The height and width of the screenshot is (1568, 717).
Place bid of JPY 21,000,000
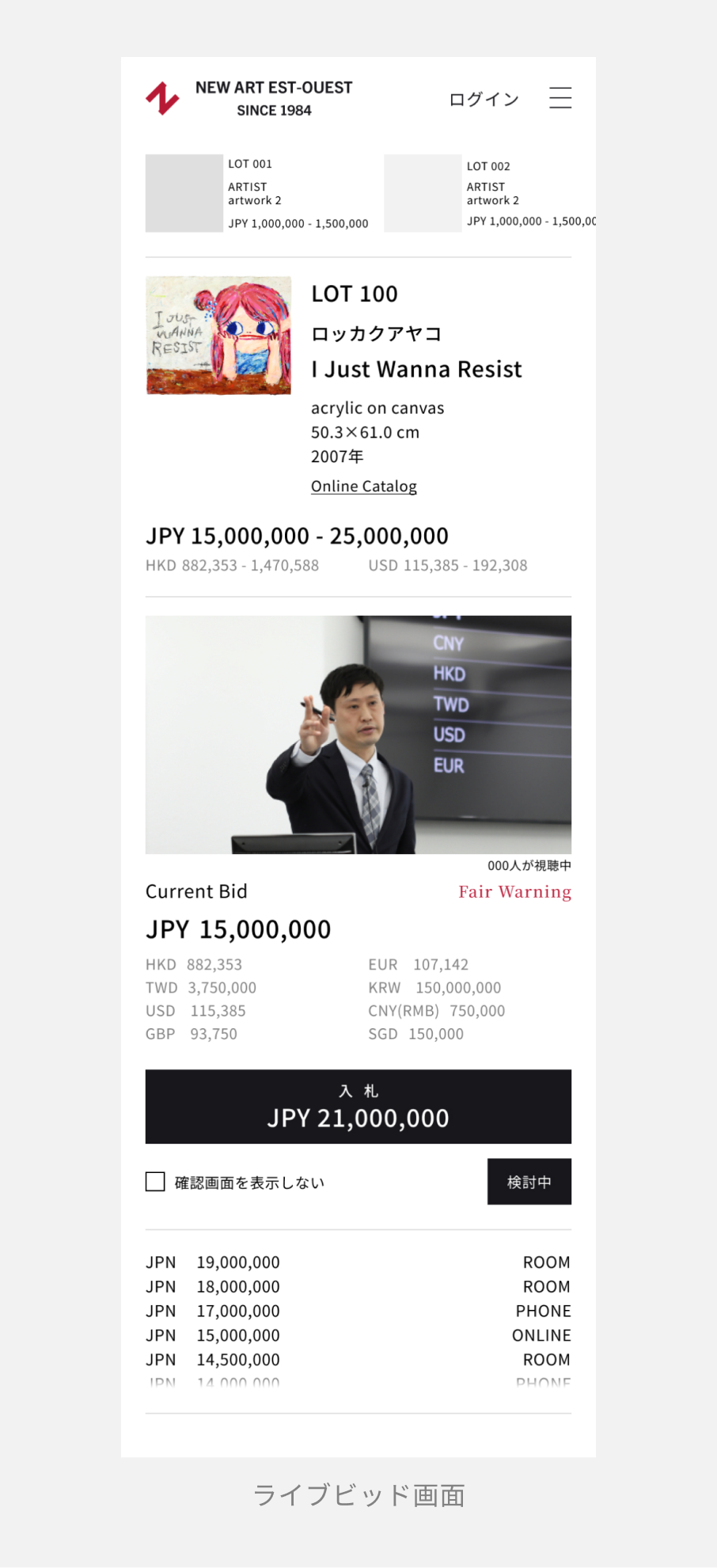[358, 1106]
